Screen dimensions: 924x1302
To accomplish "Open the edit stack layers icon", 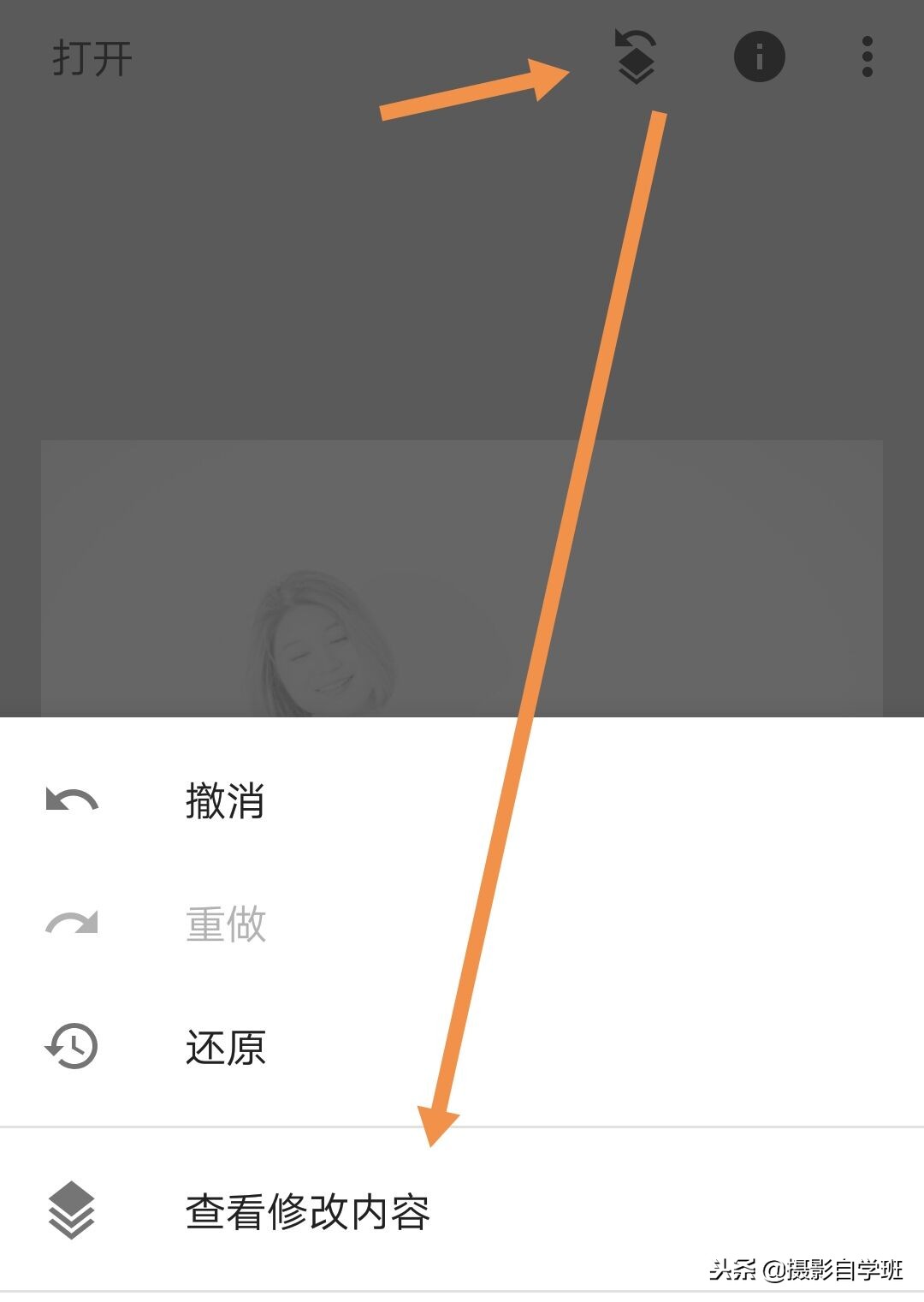I will pos(636,58).
